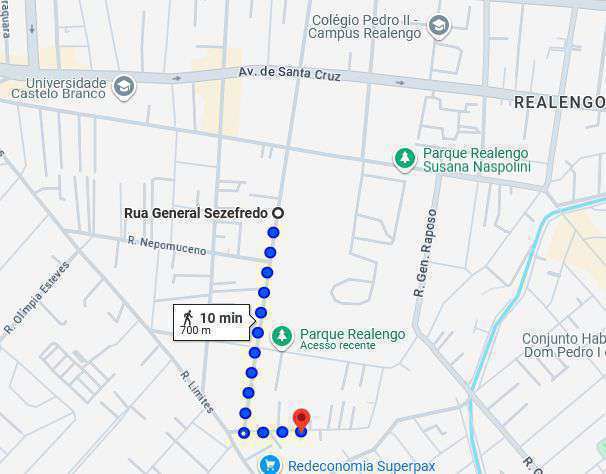Tap the Rua General Sezefredo starting point
The width and height of the screenshot is (606, 474).
point(278,212)
